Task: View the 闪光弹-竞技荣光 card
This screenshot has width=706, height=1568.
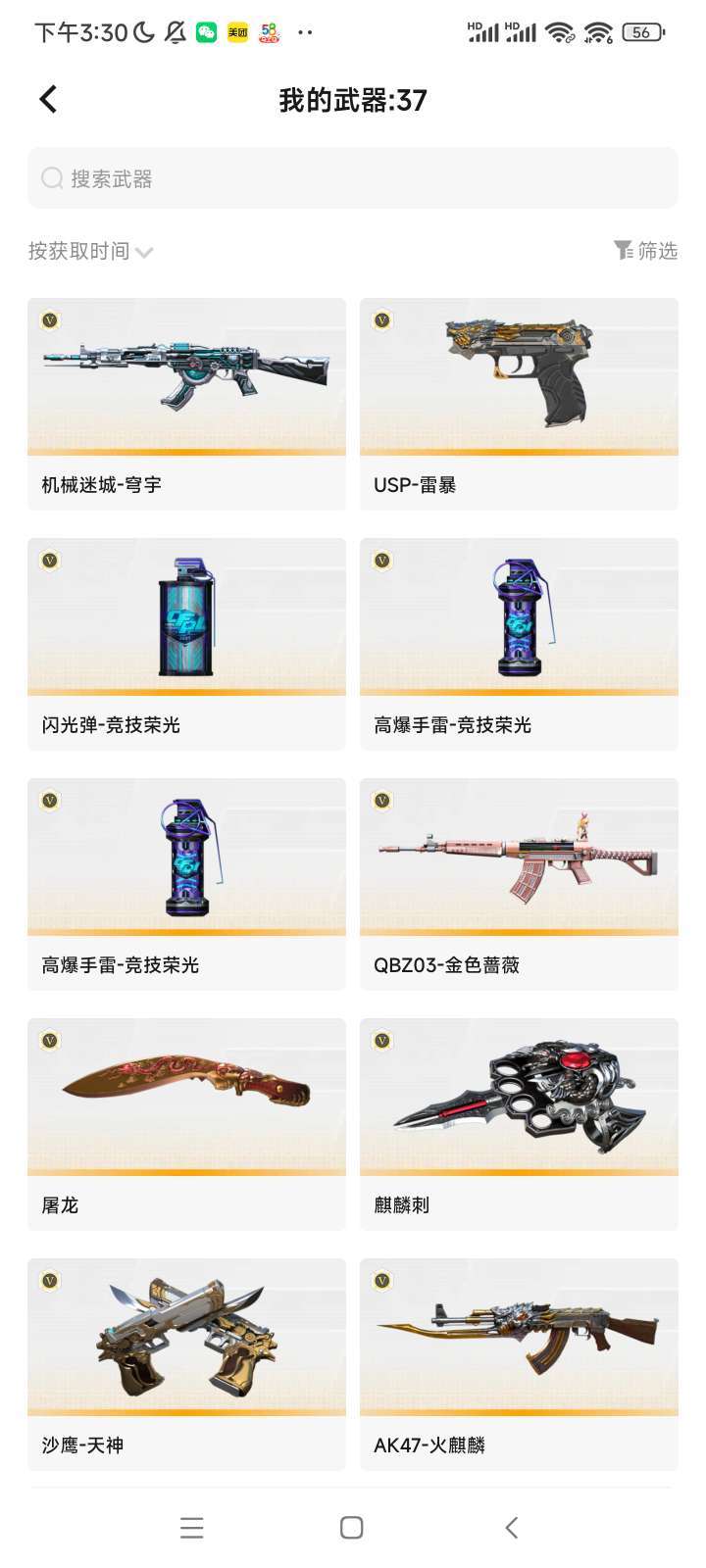Action: tap(186, 644)
